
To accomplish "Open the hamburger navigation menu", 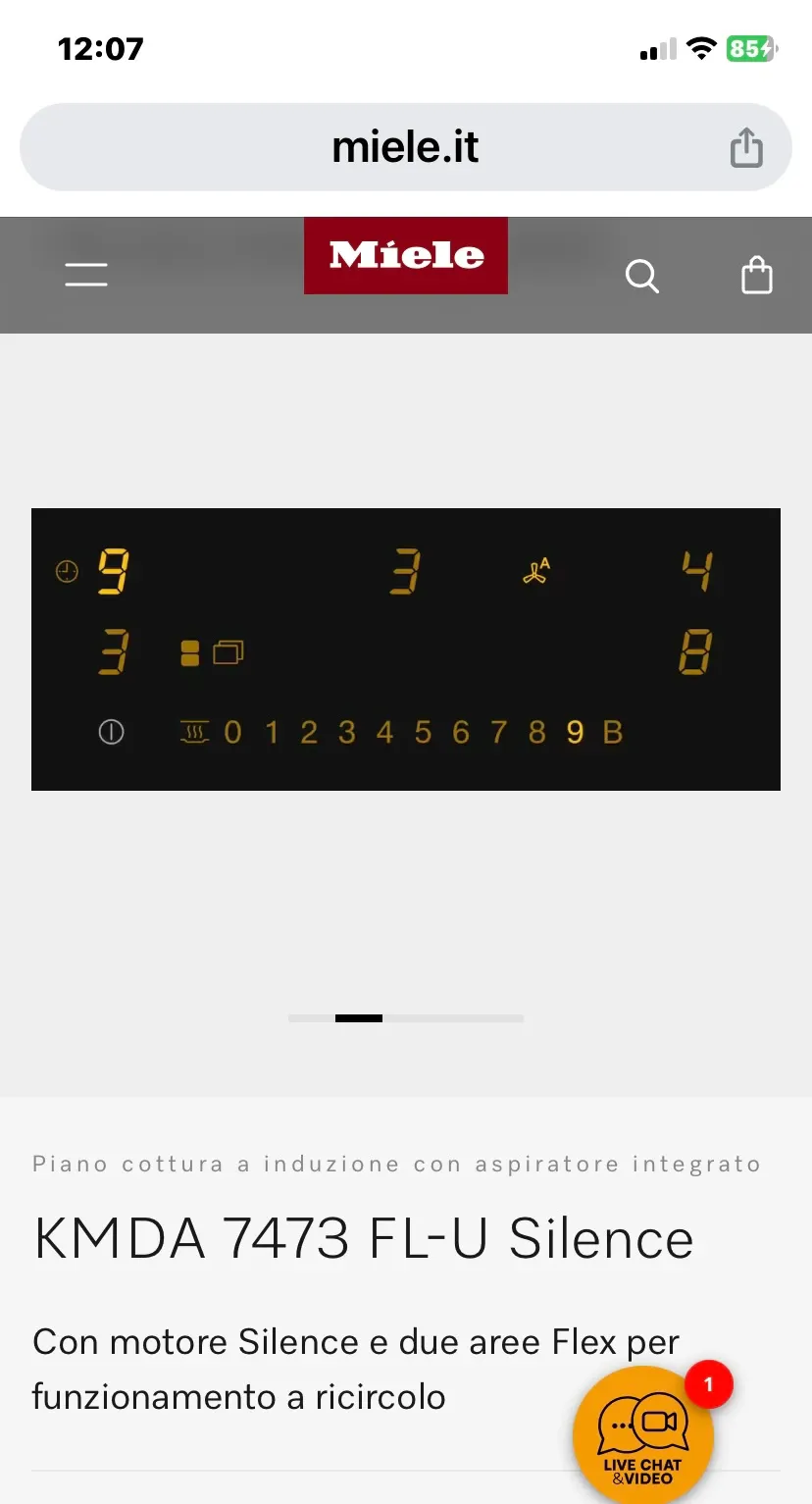I will [86, 275].
